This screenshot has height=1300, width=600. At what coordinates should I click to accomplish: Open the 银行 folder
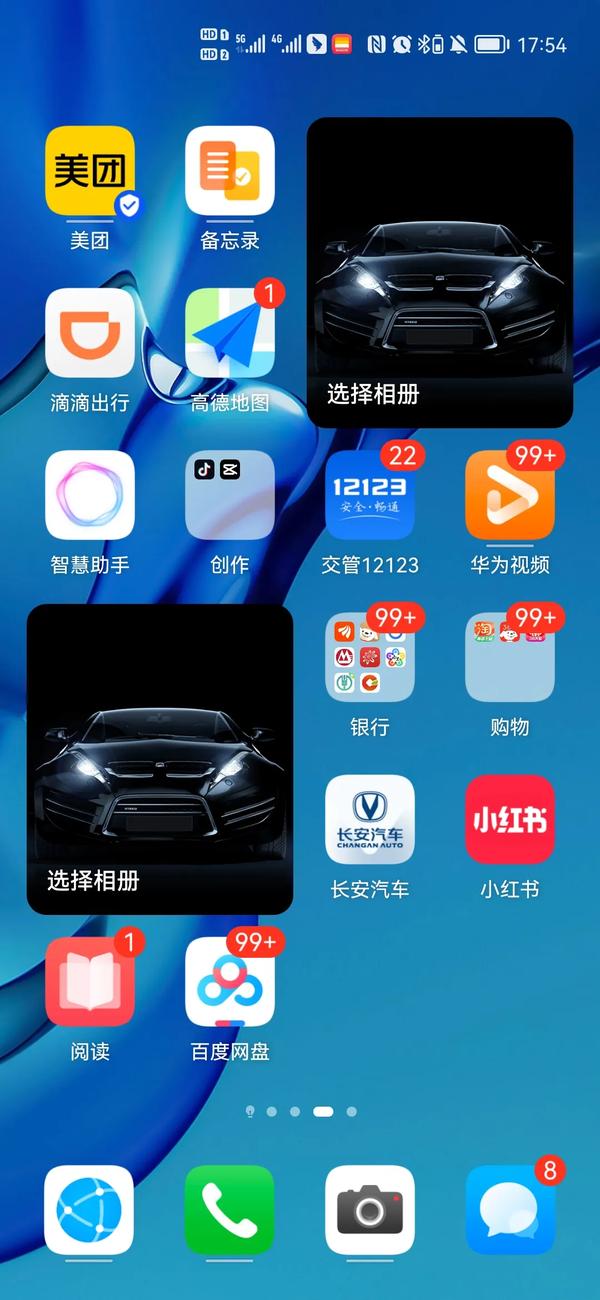370,657
